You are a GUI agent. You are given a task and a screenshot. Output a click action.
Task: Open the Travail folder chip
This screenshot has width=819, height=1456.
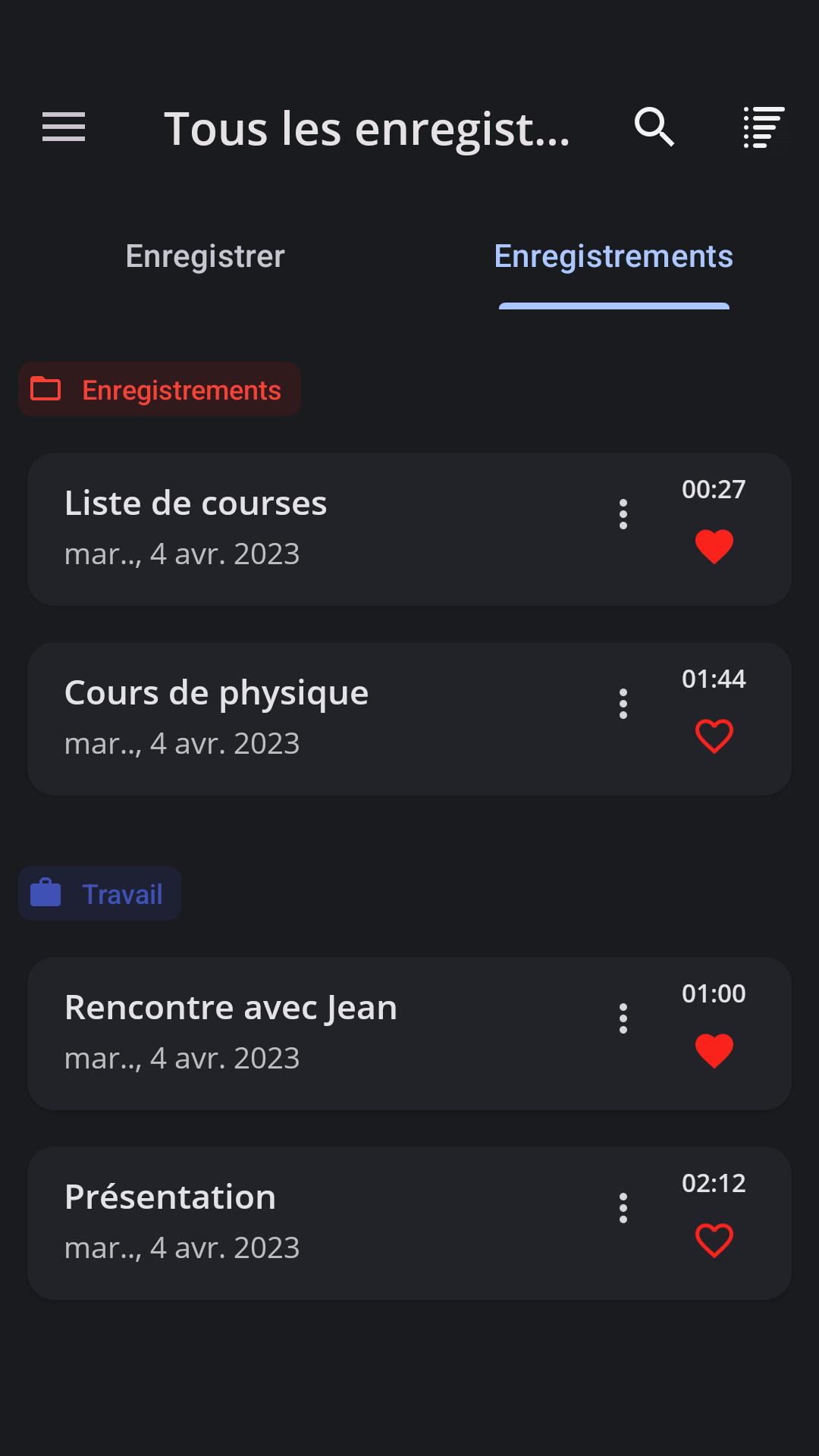(99, 893)
